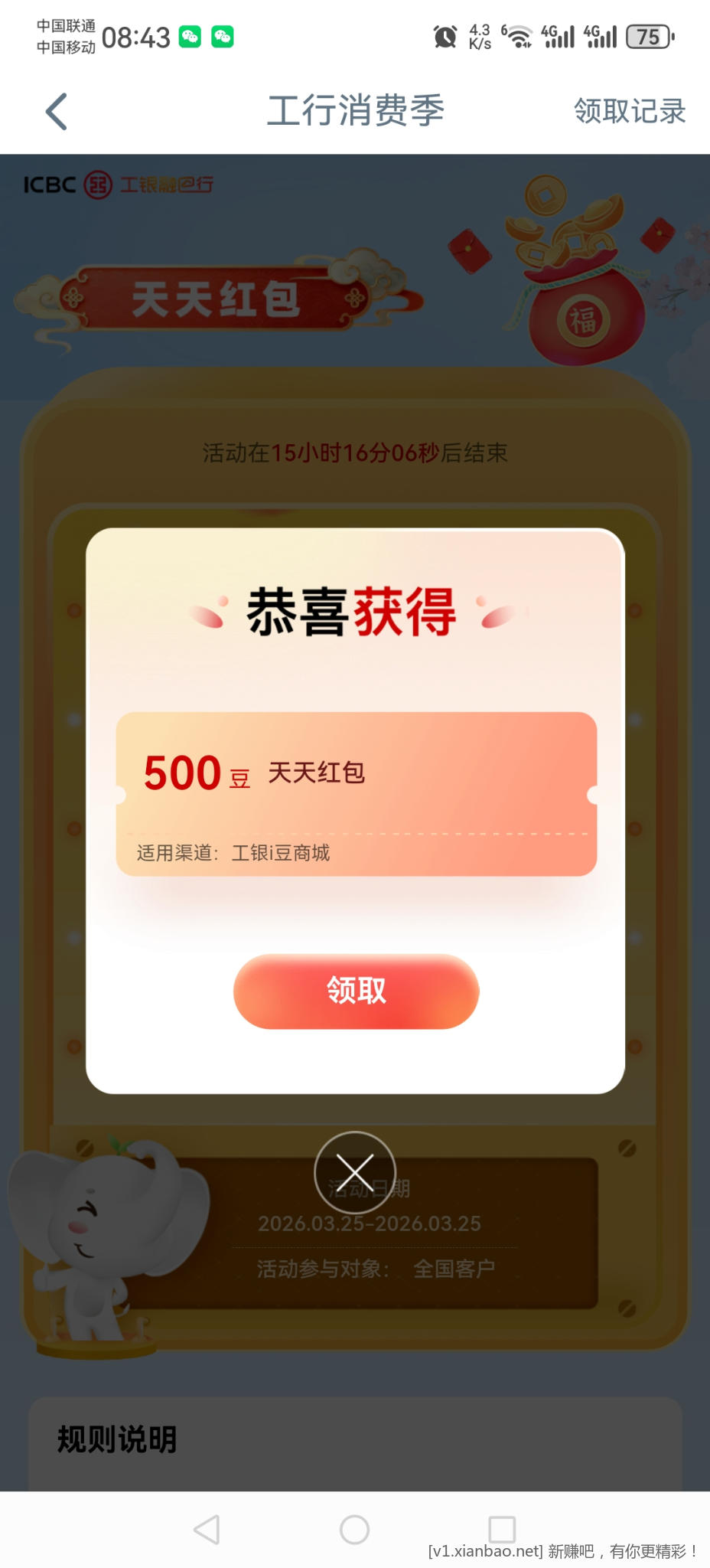The width and height of the screenshot is (710, 1568).
Task: Tap the back arrow to exit activity page
Action: pos(56,111)
